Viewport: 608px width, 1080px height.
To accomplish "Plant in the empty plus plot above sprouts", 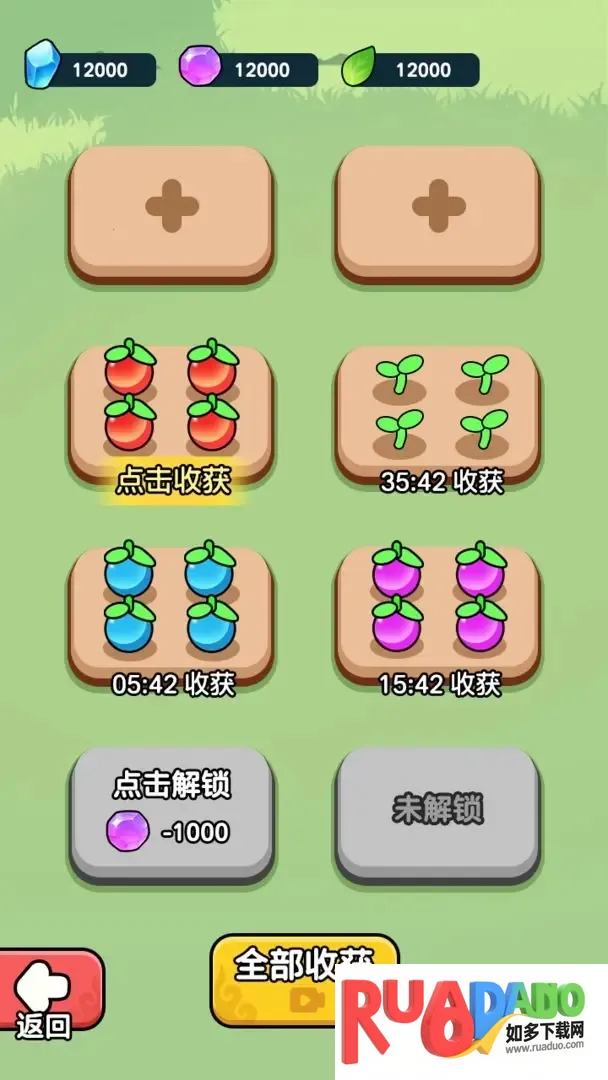I will tap(438, 210).
